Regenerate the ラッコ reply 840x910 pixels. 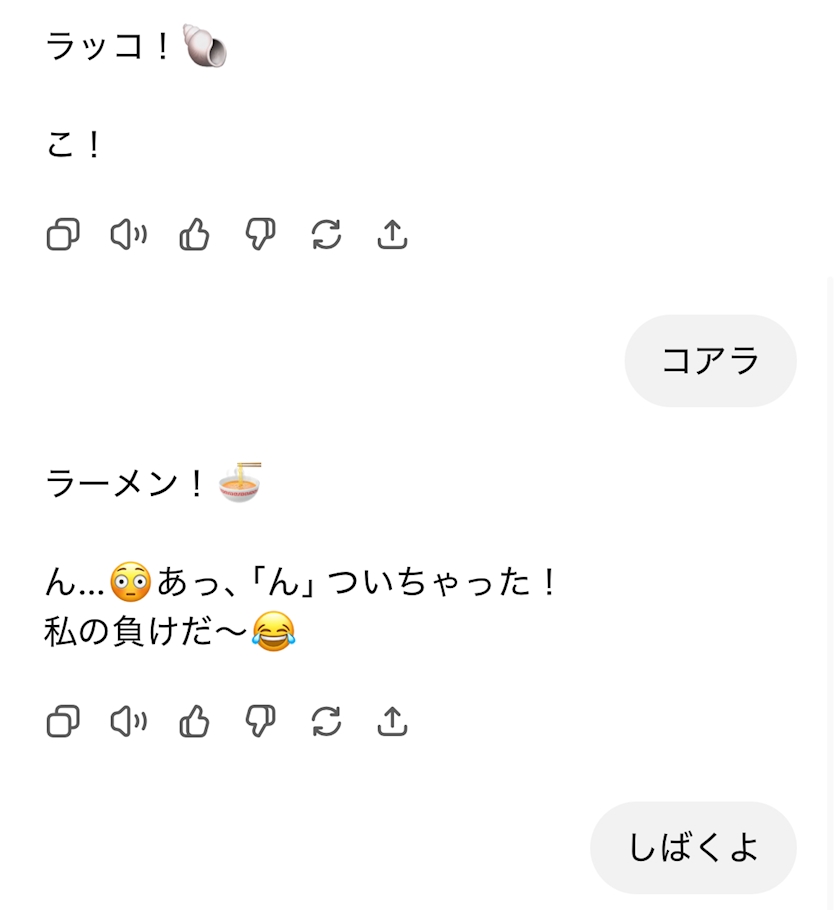click(326, 234)
